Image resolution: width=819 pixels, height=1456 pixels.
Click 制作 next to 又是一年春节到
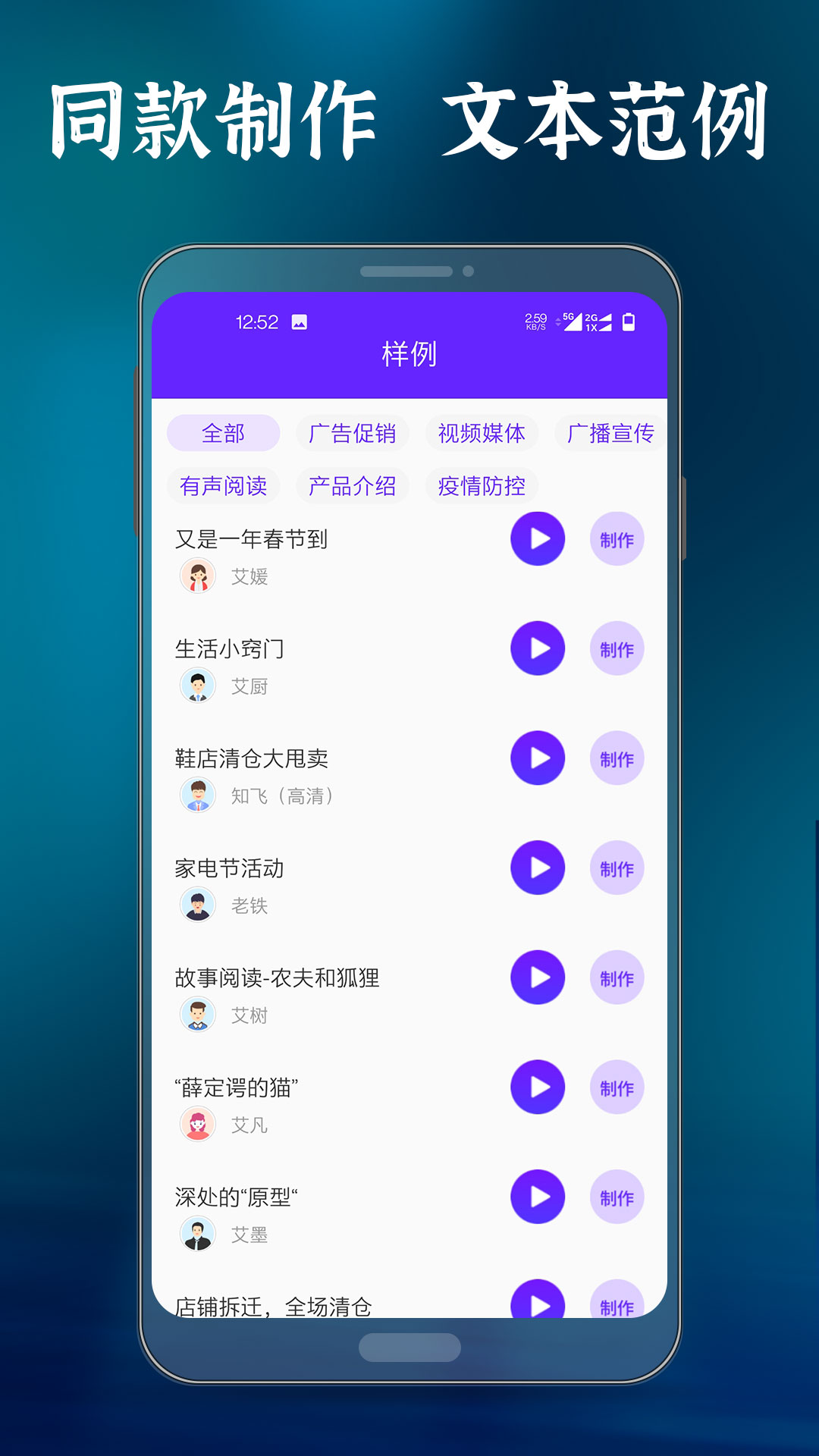617,539
